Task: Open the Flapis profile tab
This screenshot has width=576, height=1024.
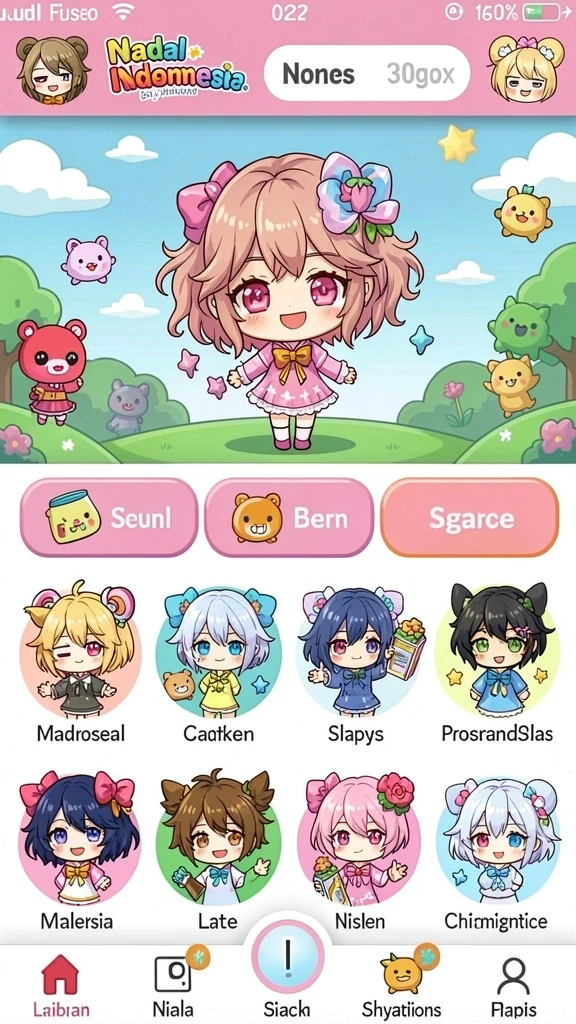Action: click(514, 985)
